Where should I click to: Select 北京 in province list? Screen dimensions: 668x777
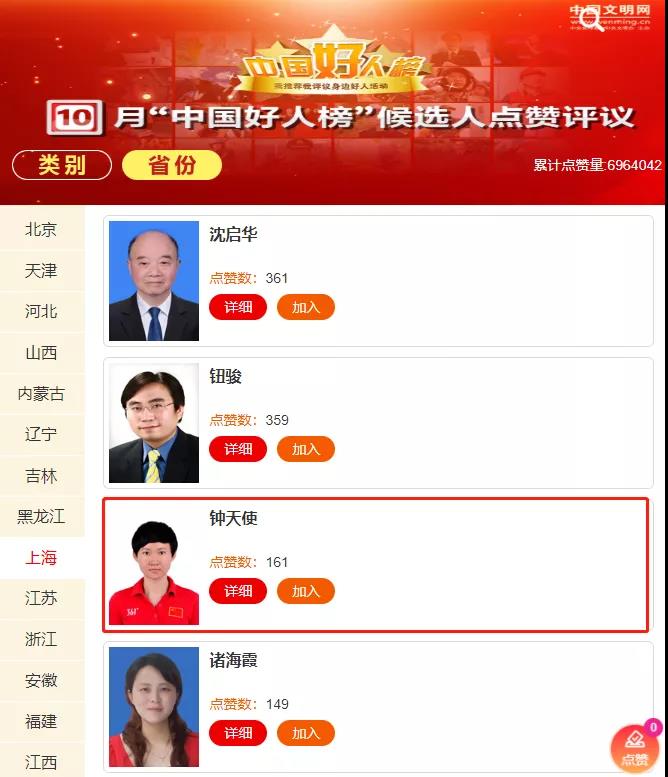41,229
